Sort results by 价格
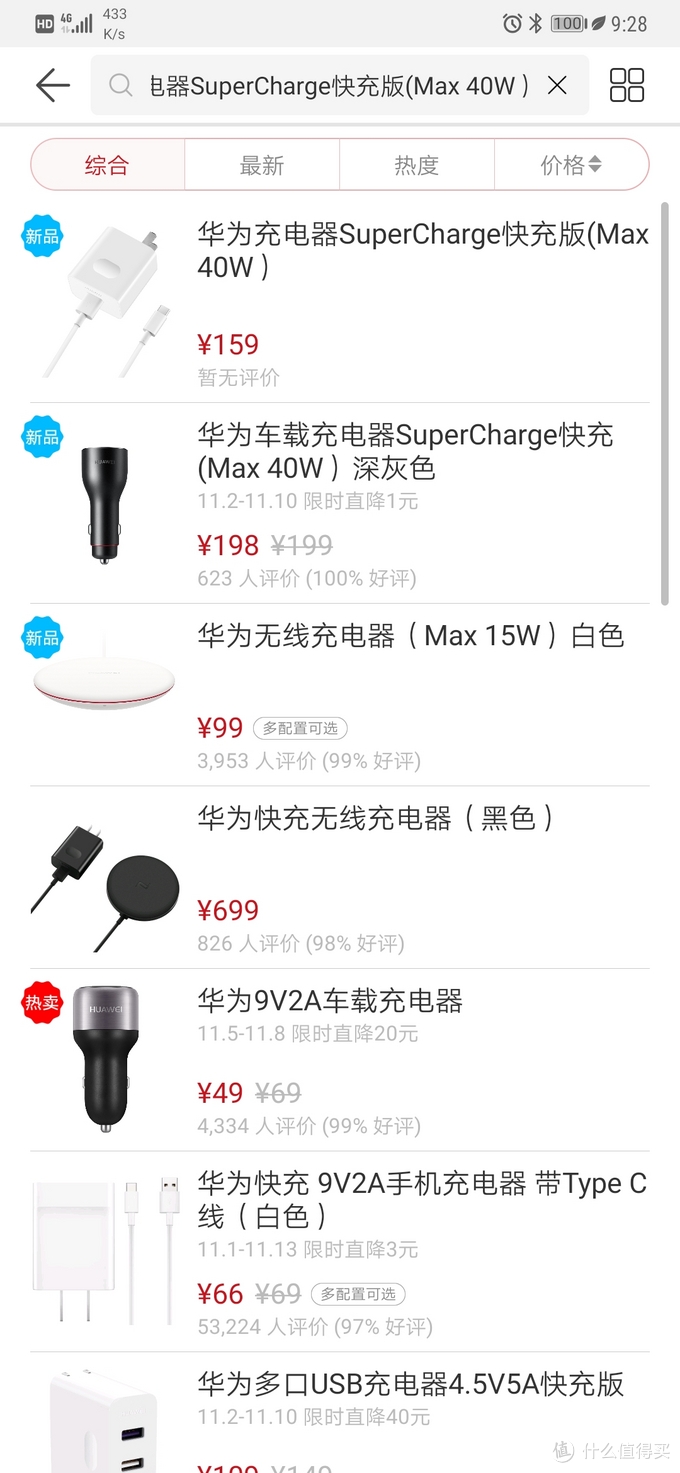The width and height of the screenshot is (680, 1473). point(571,165)
